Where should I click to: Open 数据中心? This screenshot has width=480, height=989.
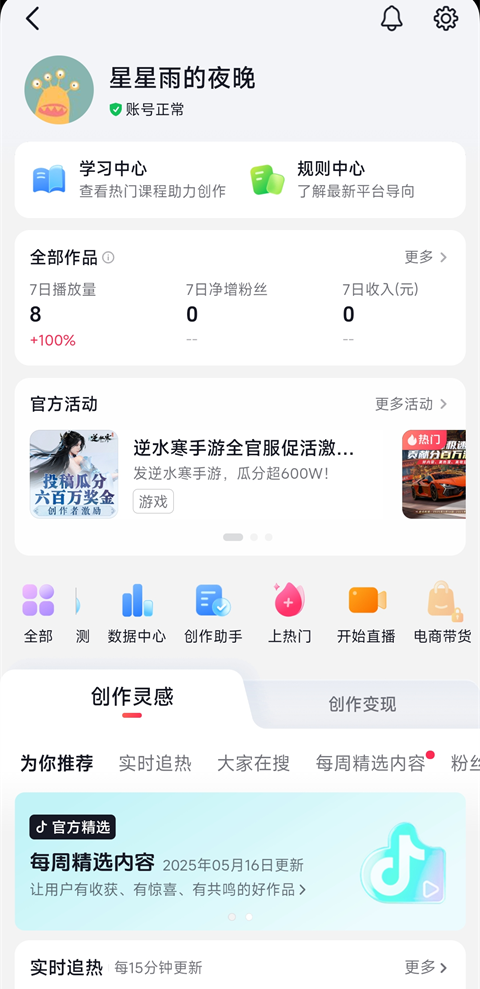pos(137,613)
